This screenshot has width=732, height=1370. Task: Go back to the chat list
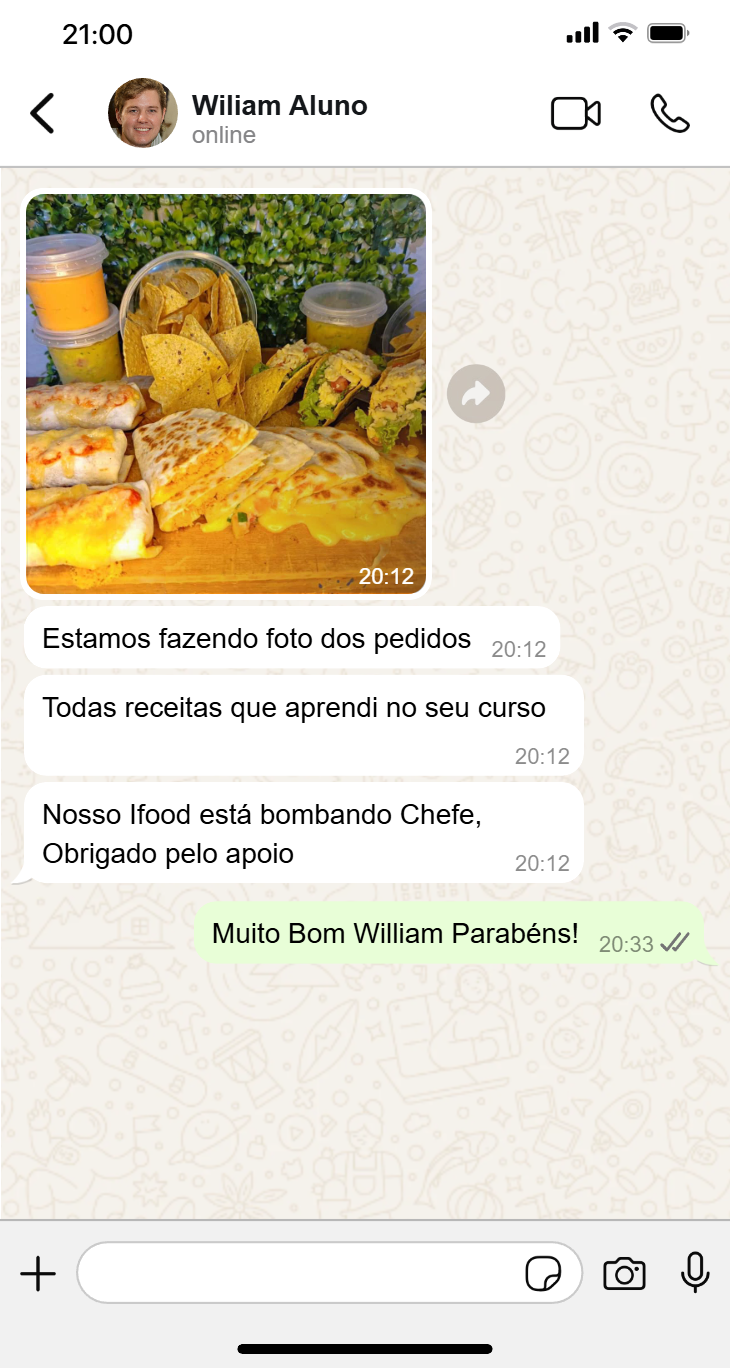point(42,114)
